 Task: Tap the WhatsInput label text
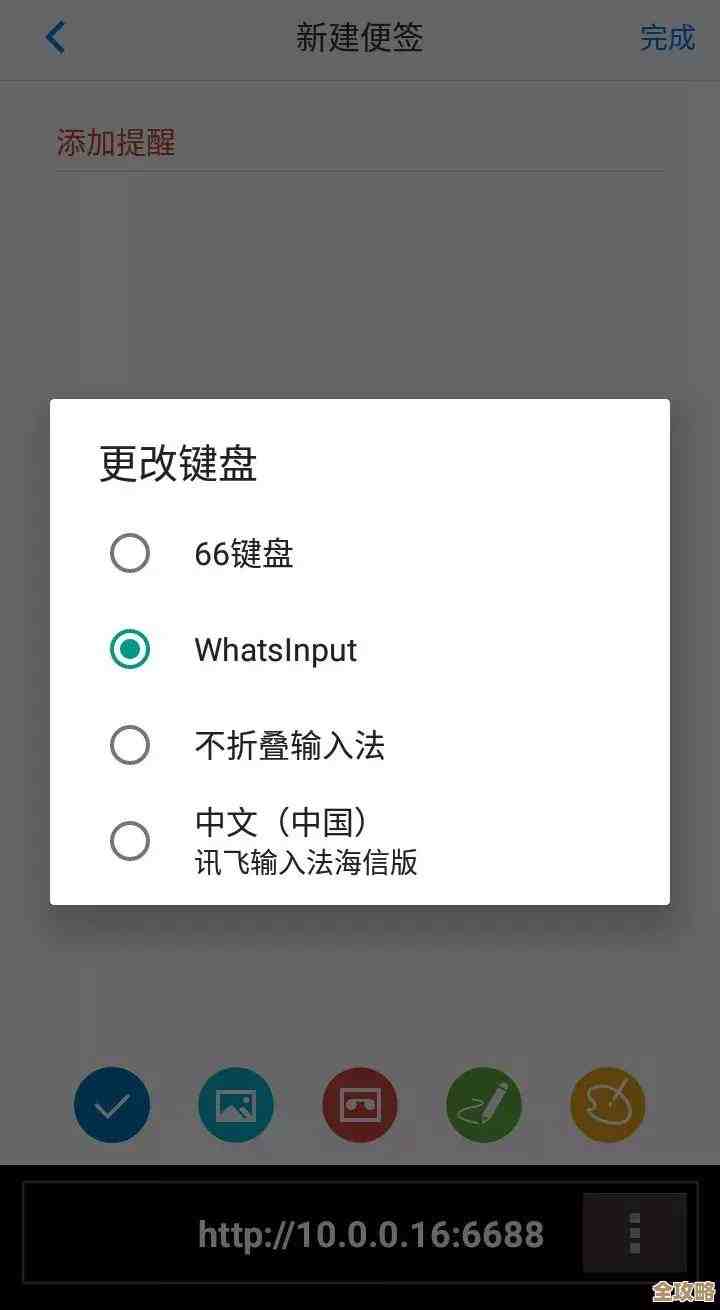pyautogui.click(x=276, y=650)
